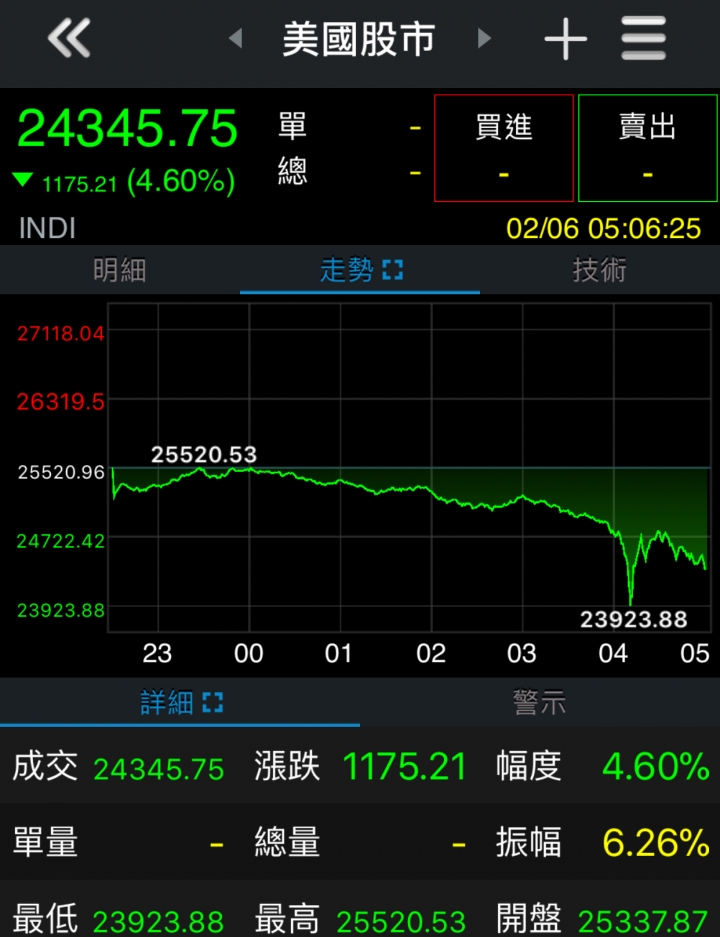The width and height of the screenshot is (720, 937).
Task: Tap the 買進 buy button
Action: (x=504, y=148)
